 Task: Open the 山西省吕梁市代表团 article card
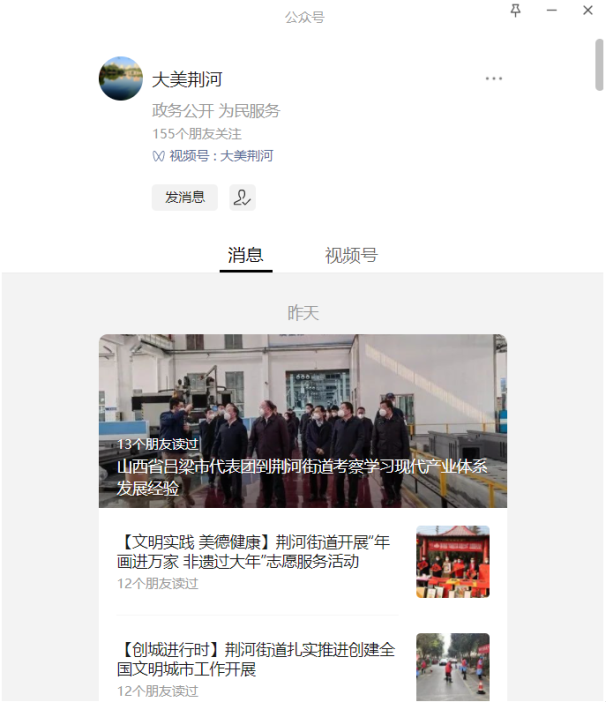pos(302,421)
